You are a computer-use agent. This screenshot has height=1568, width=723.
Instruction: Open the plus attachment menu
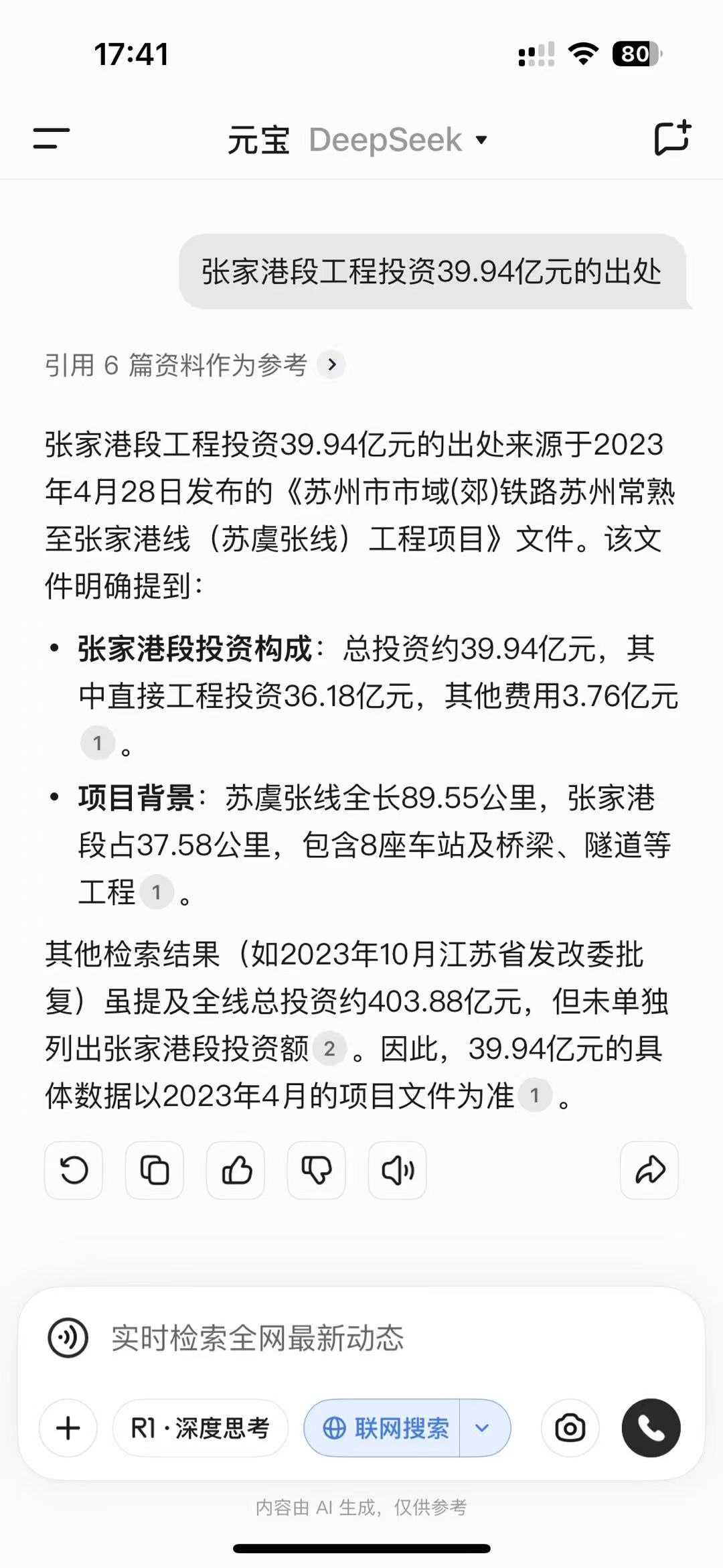click(x=68, y=1428)
